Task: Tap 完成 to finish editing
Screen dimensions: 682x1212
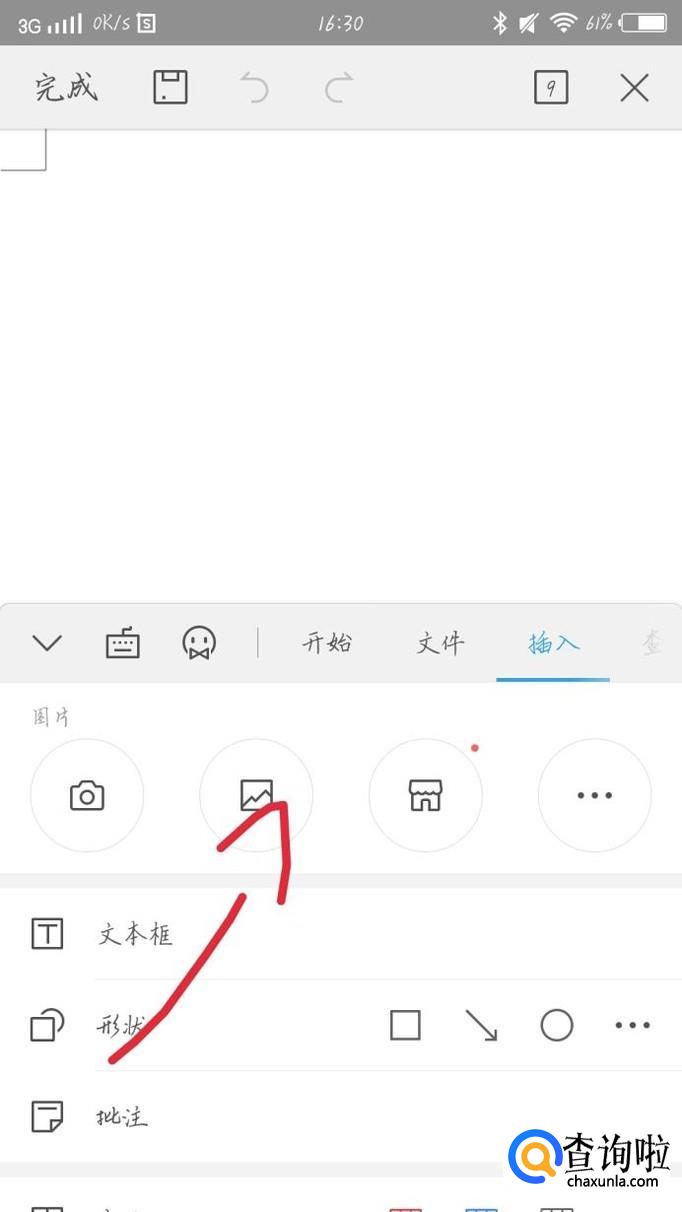Action: point(66,88)
